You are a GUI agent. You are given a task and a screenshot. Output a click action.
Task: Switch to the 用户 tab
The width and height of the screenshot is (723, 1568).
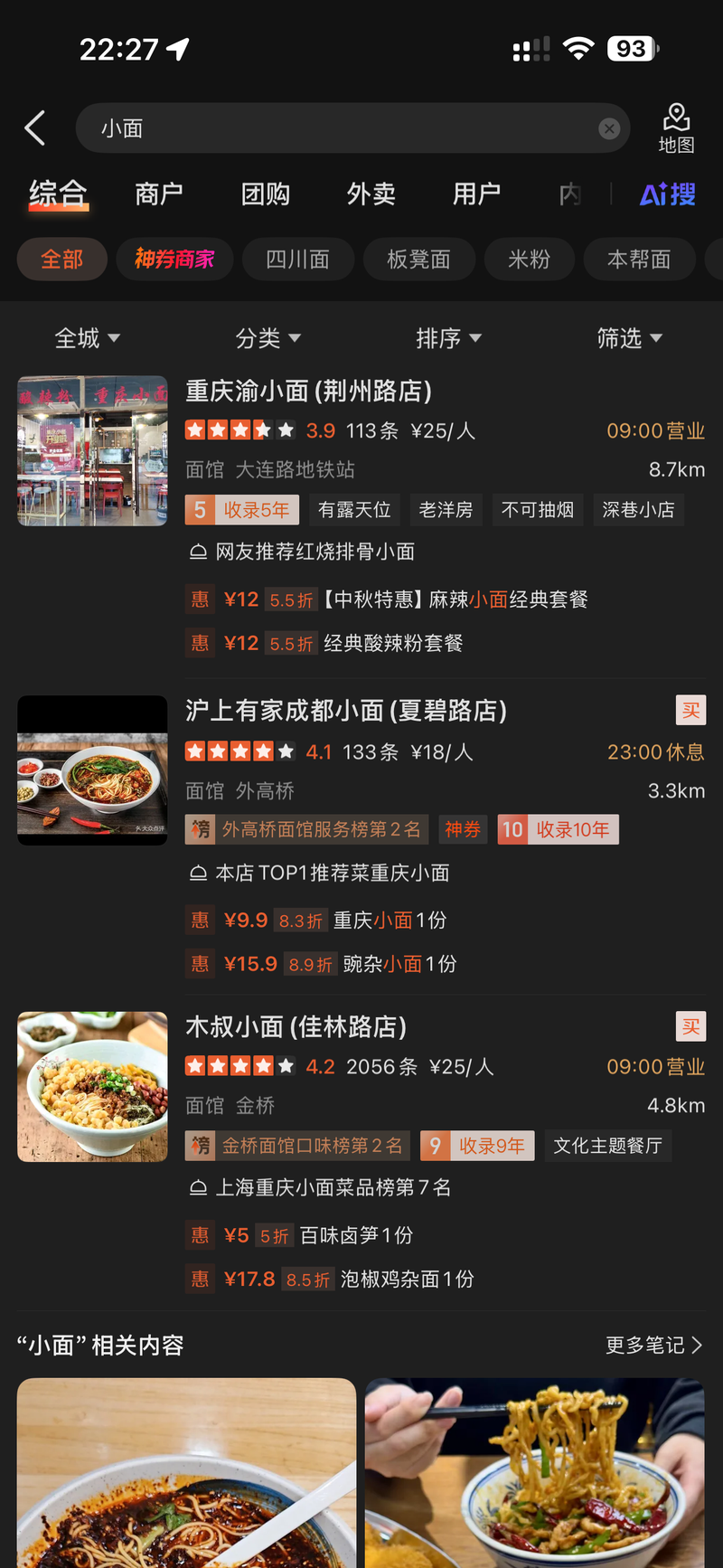(476, 194)
